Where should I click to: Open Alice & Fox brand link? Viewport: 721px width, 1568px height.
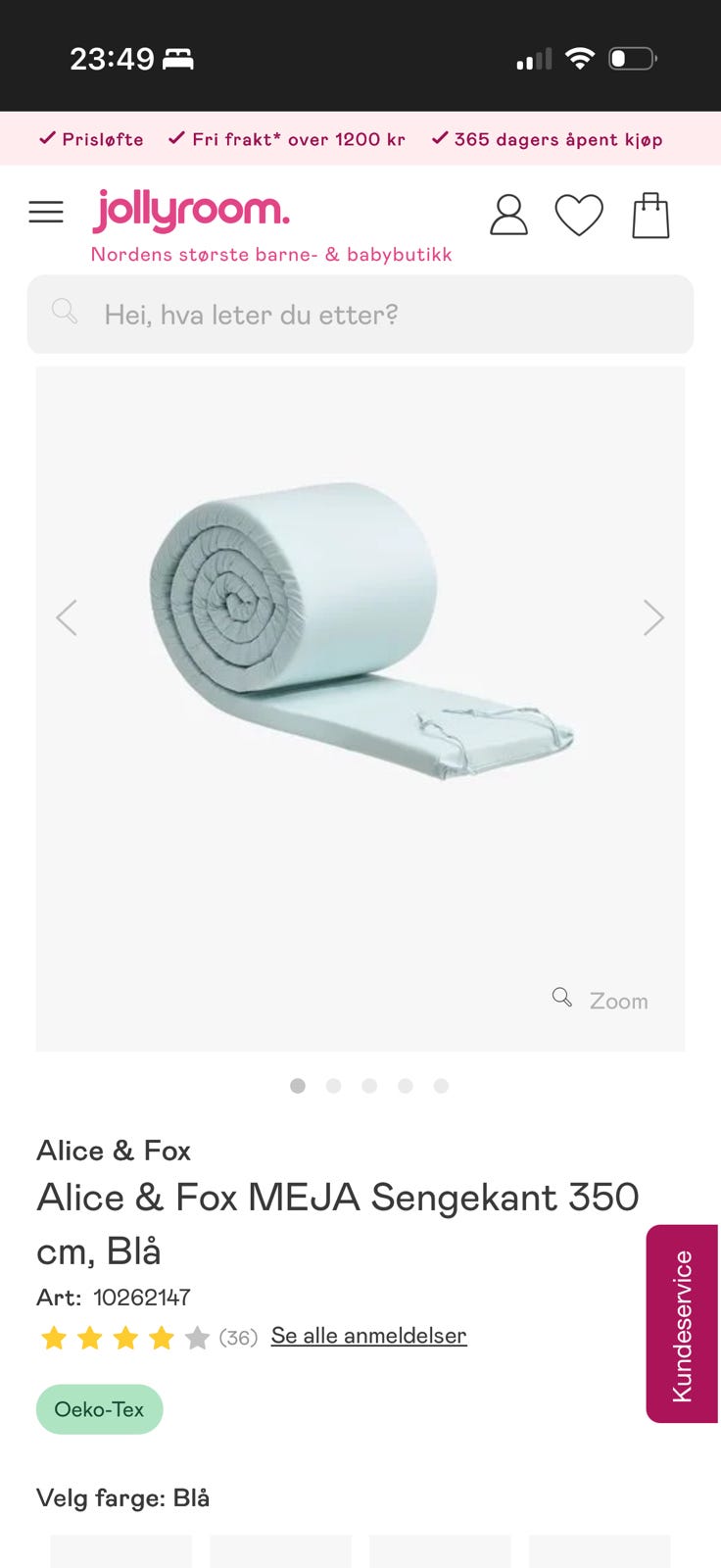pos(114,1151)
